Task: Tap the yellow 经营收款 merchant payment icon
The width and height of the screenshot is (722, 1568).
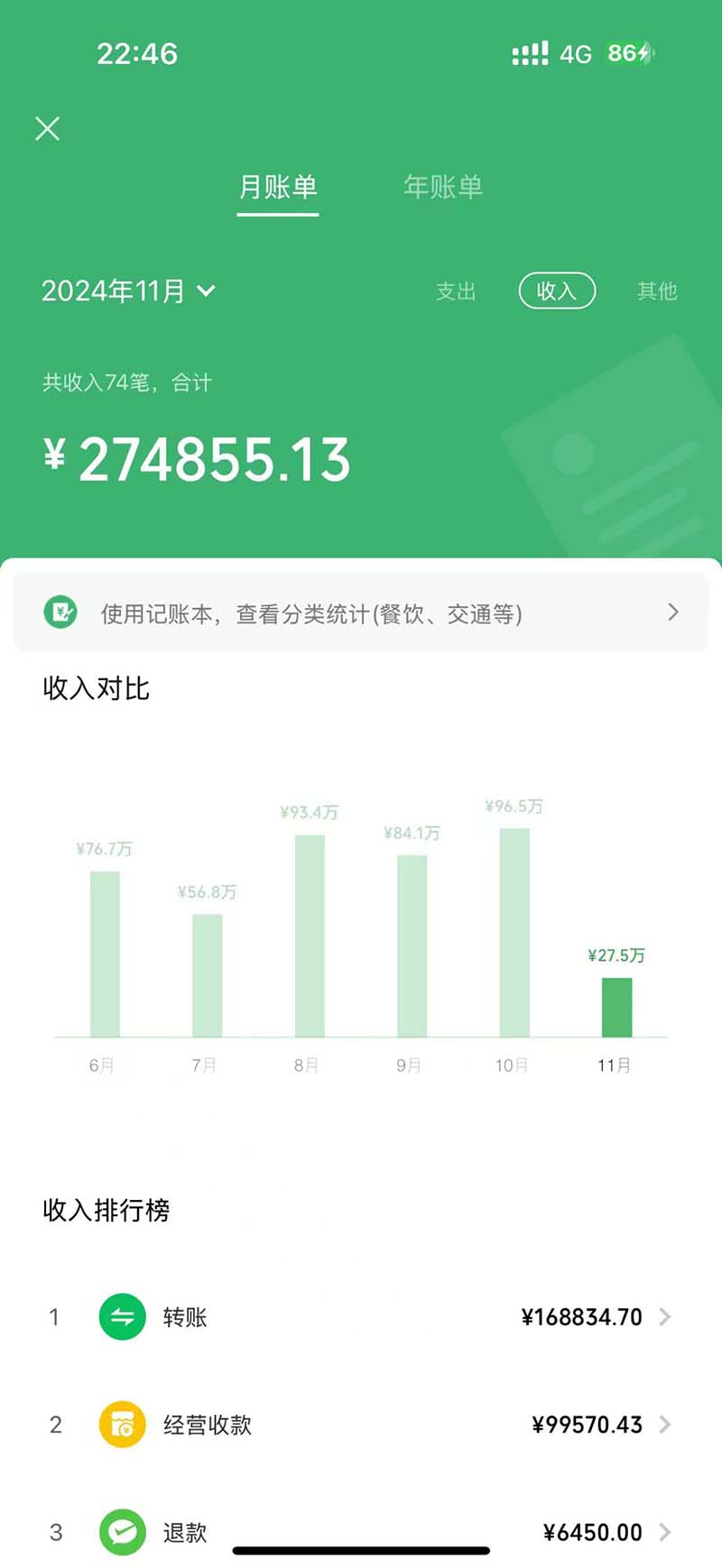Action: (121, 1425)
